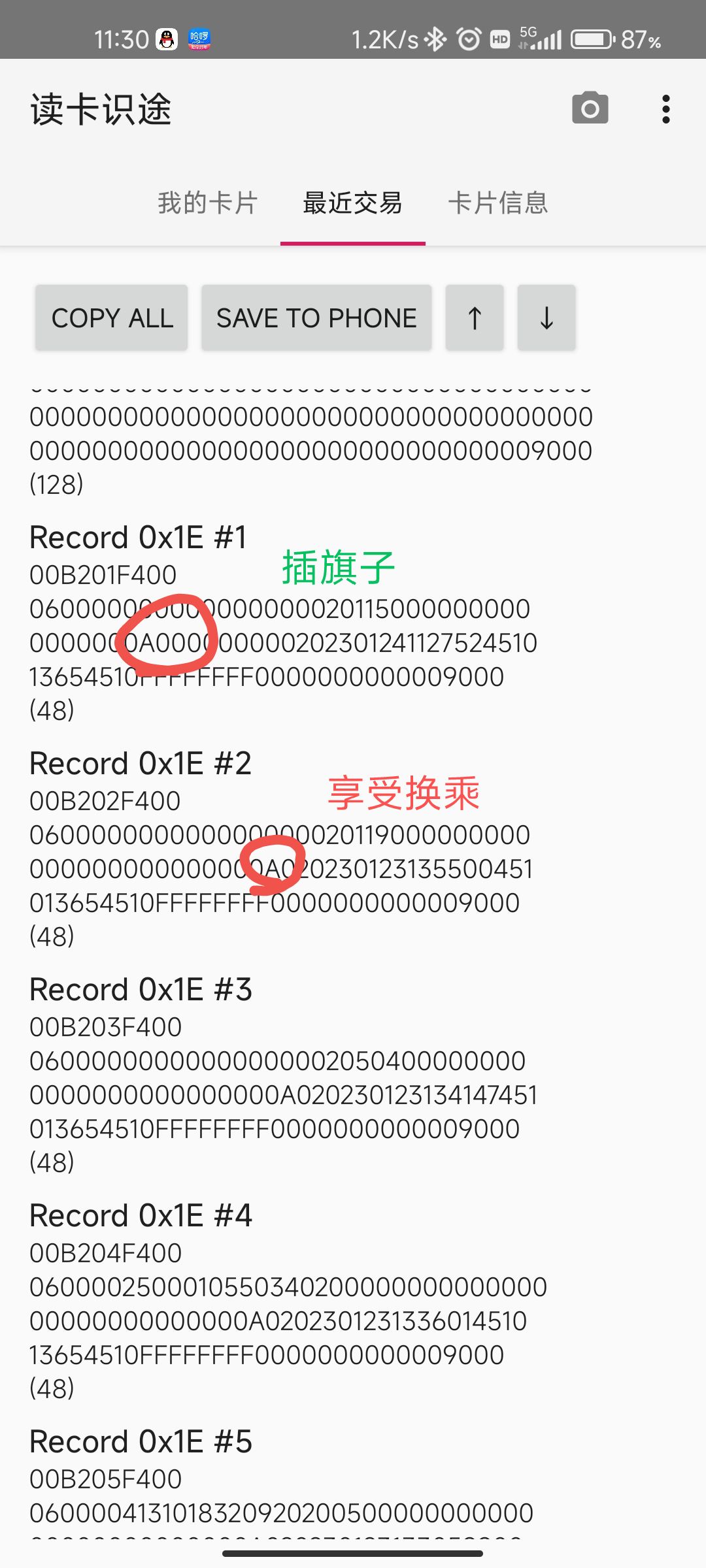The height and width of the screenshot is (1568, 706).
Task: Go to the 卡片信息 tab
Action: tap(498, 203)
